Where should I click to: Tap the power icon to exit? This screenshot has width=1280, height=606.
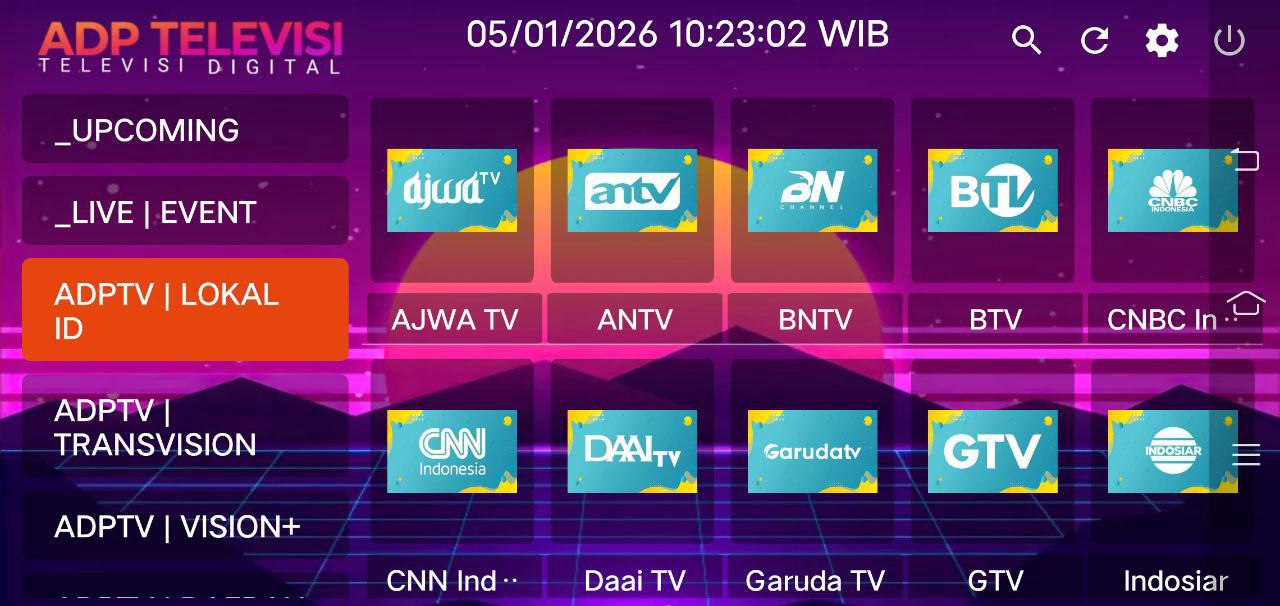pos(1229,40)
